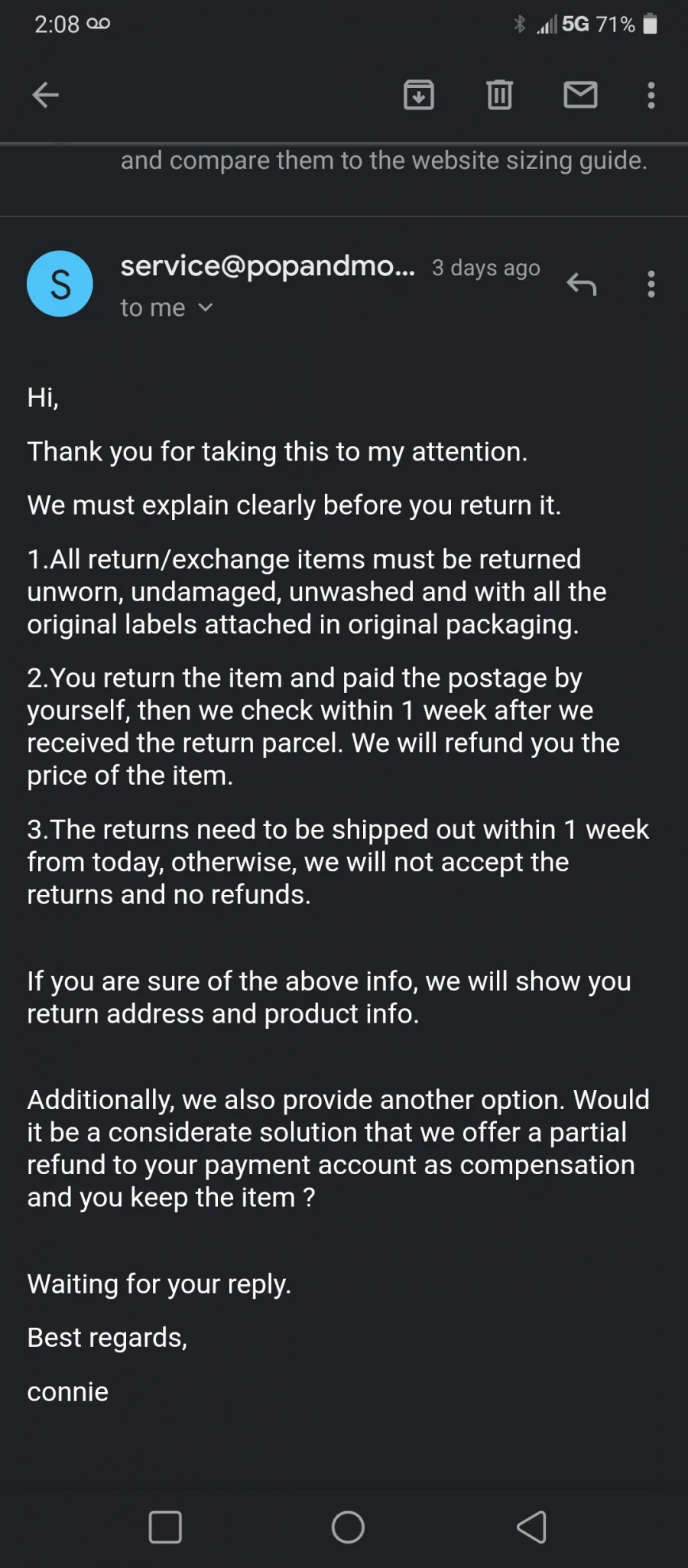Image resolution: width=688 pixels, height=1568 pixels.
Task: Open more options for the service@popandmo message
Action: click(651, 284)
